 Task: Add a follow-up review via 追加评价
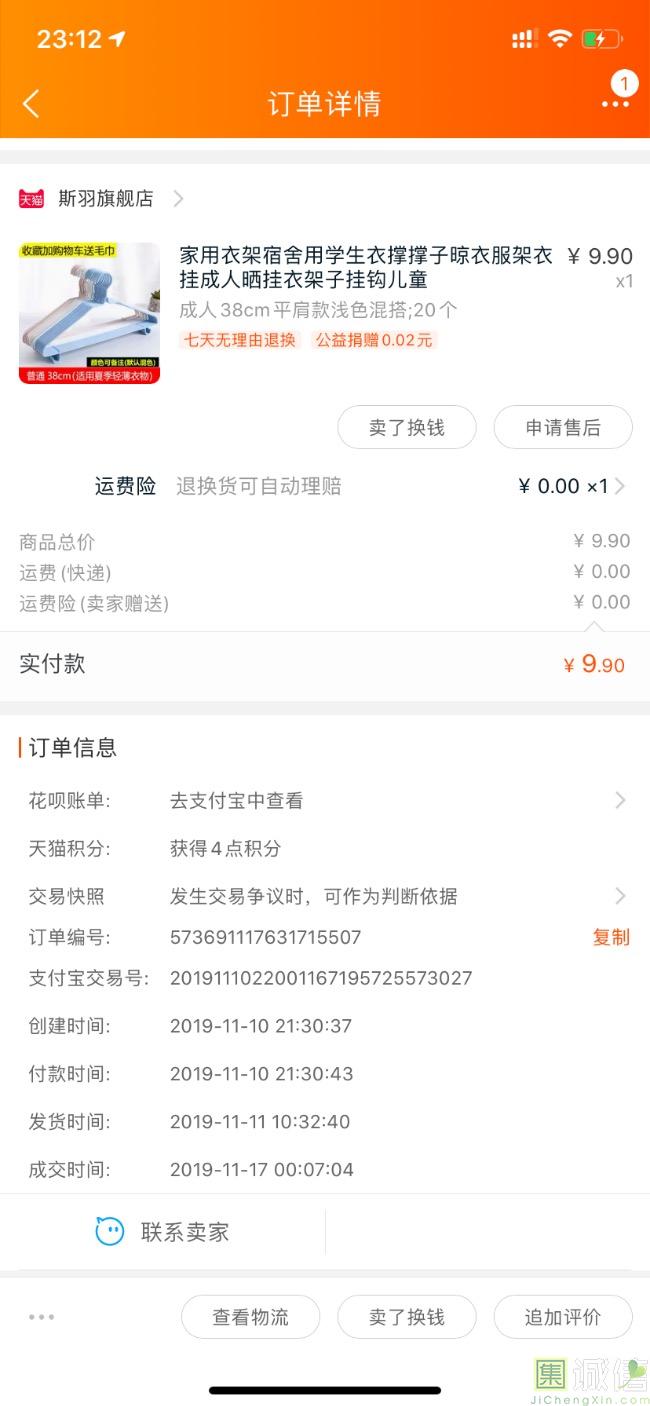point(563,1317)
